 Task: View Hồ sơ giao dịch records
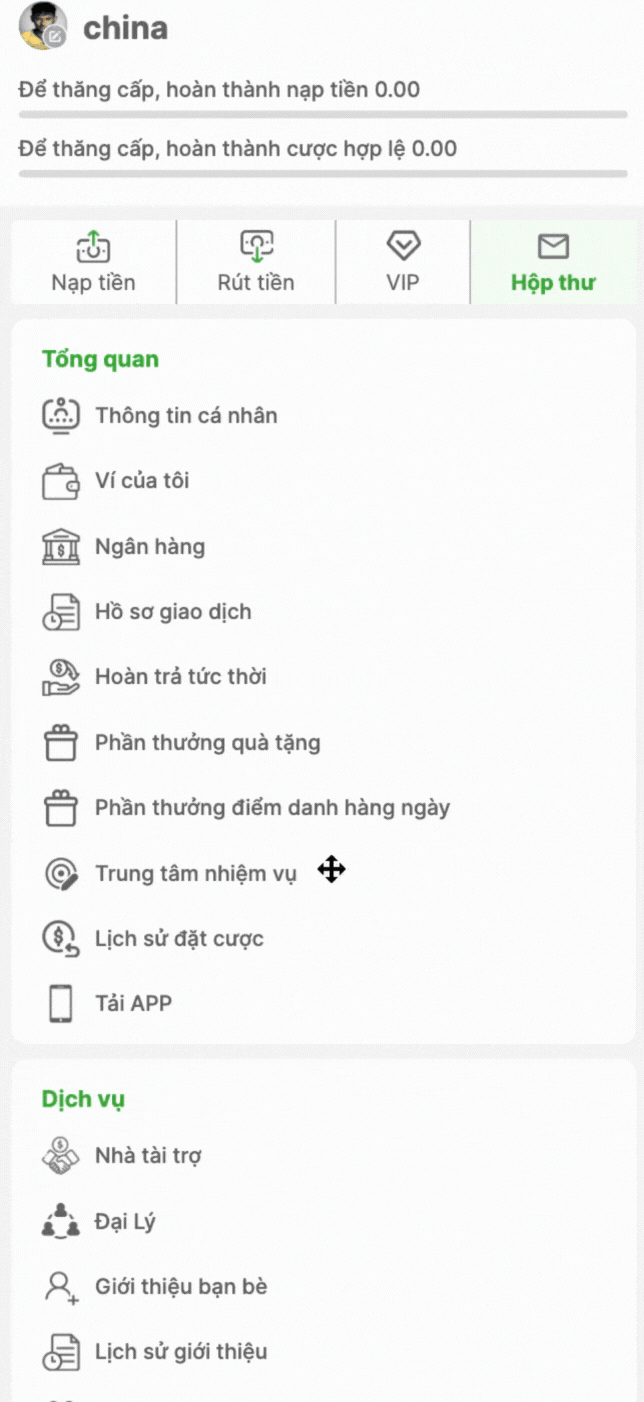173,612
